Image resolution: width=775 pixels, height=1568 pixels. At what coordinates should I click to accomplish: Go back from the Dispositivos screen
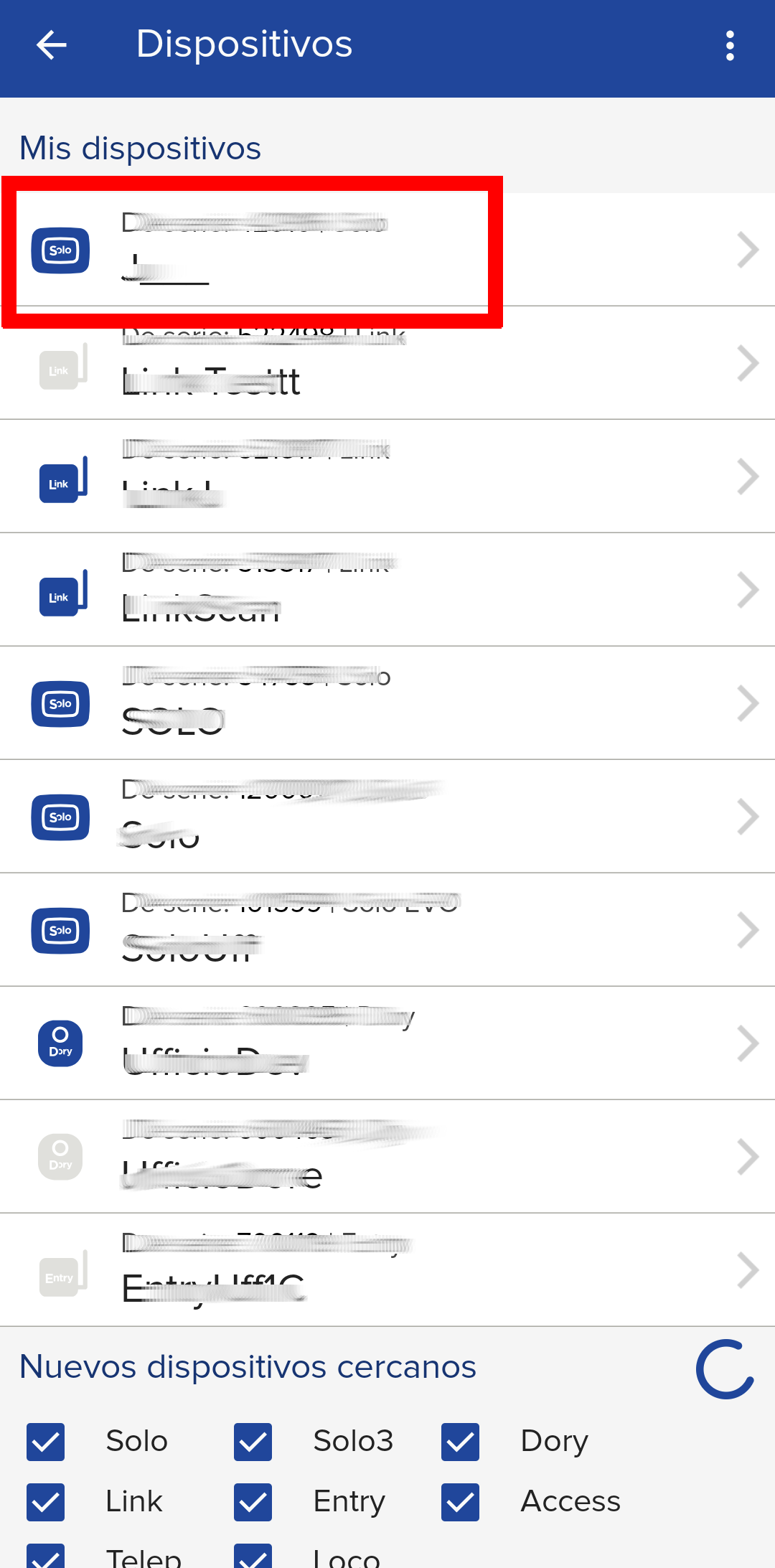(52, 46)
